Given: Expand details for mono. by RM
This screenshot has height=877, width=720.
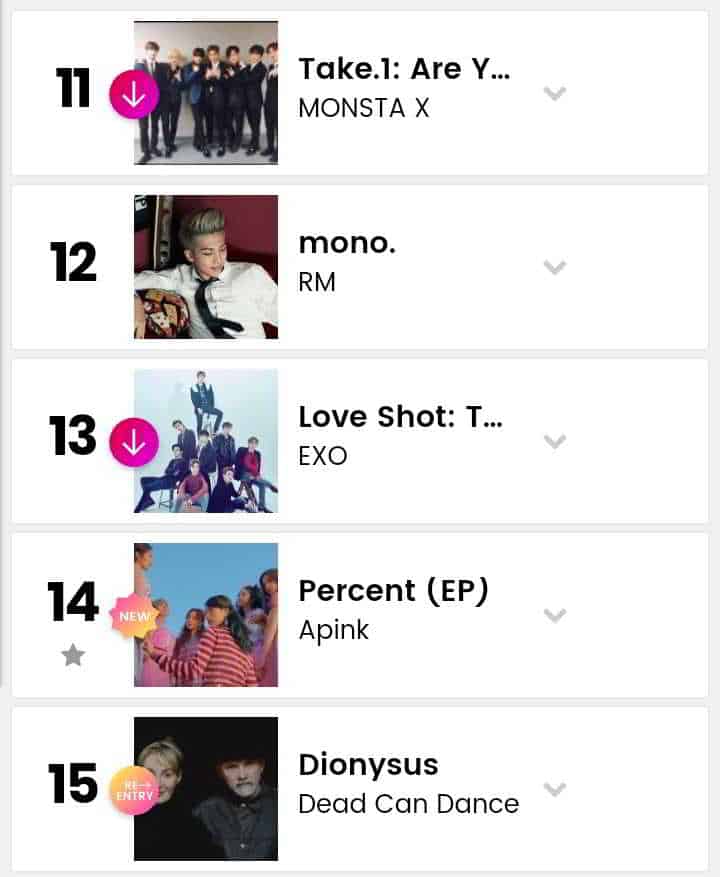Looking at the screenshot, I should pos(554,267).
